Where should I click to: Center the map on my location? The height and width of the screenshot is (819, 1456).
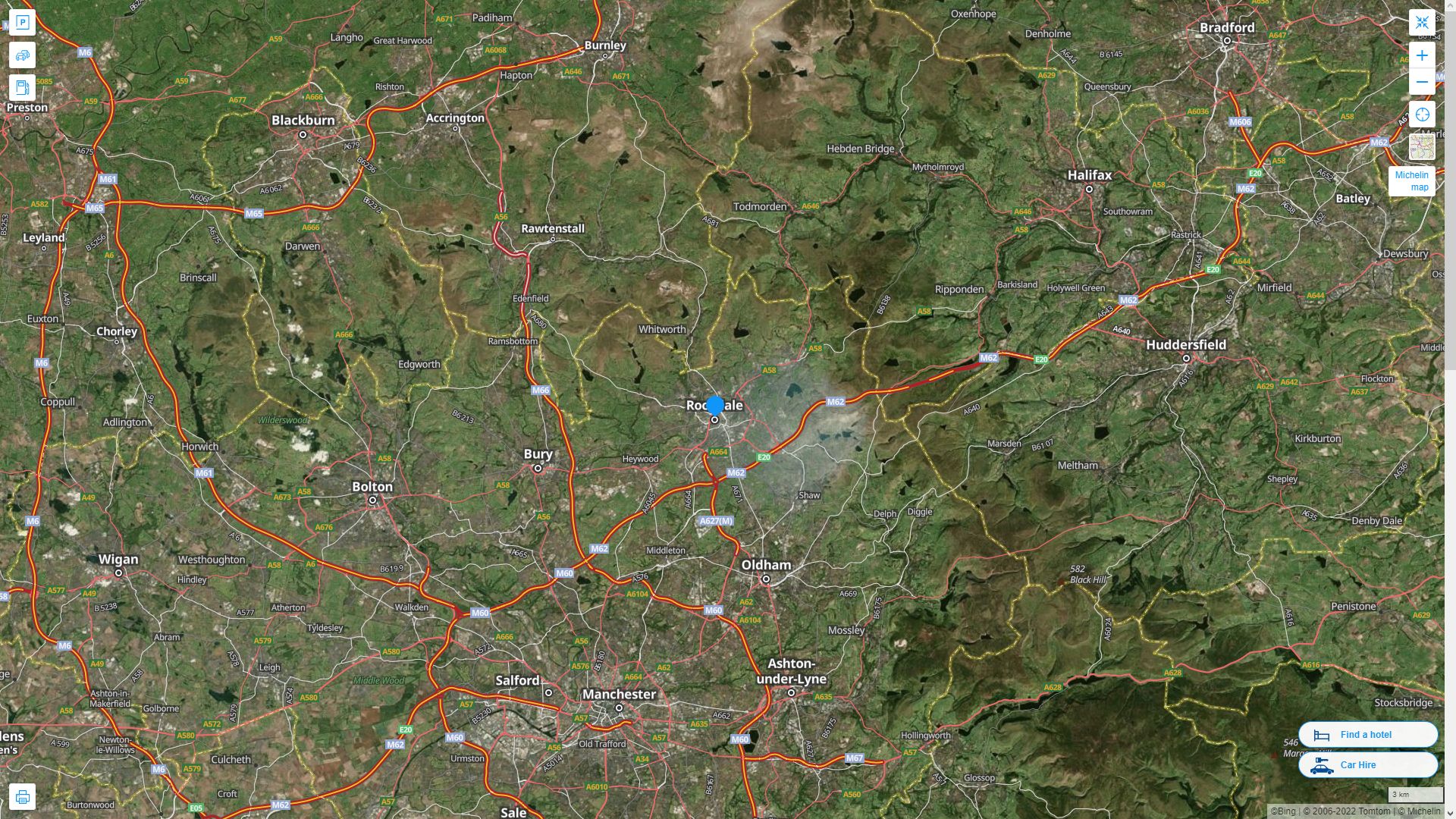pyautogui.click(x=1422, y=115)
